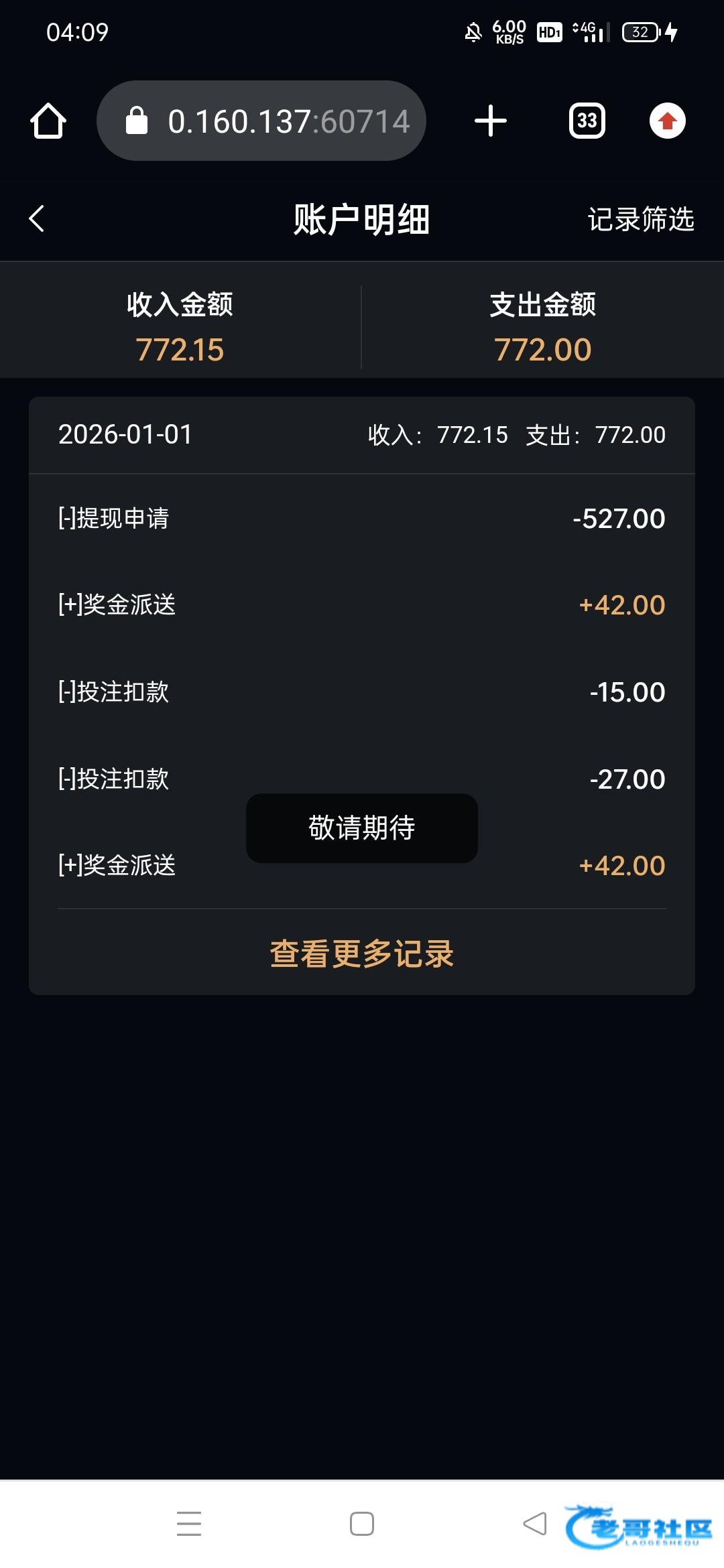Tap 查看更多记录 to view more records
Screen dimensions: 724x1568
point(362,954)
